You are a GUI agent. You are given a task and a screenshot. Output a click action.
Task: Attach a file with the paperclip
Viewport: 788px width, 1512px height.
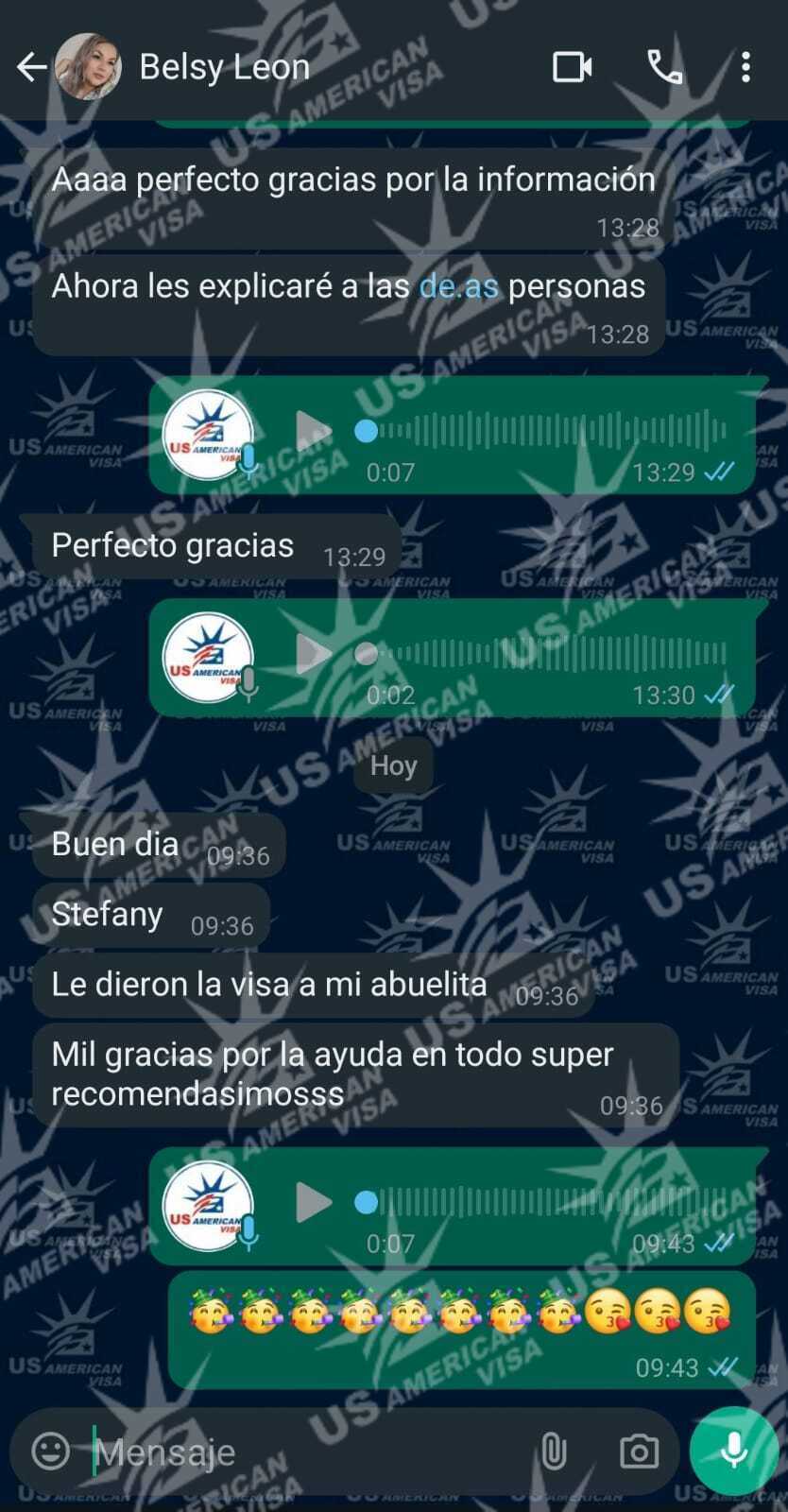pos(554,1452)
